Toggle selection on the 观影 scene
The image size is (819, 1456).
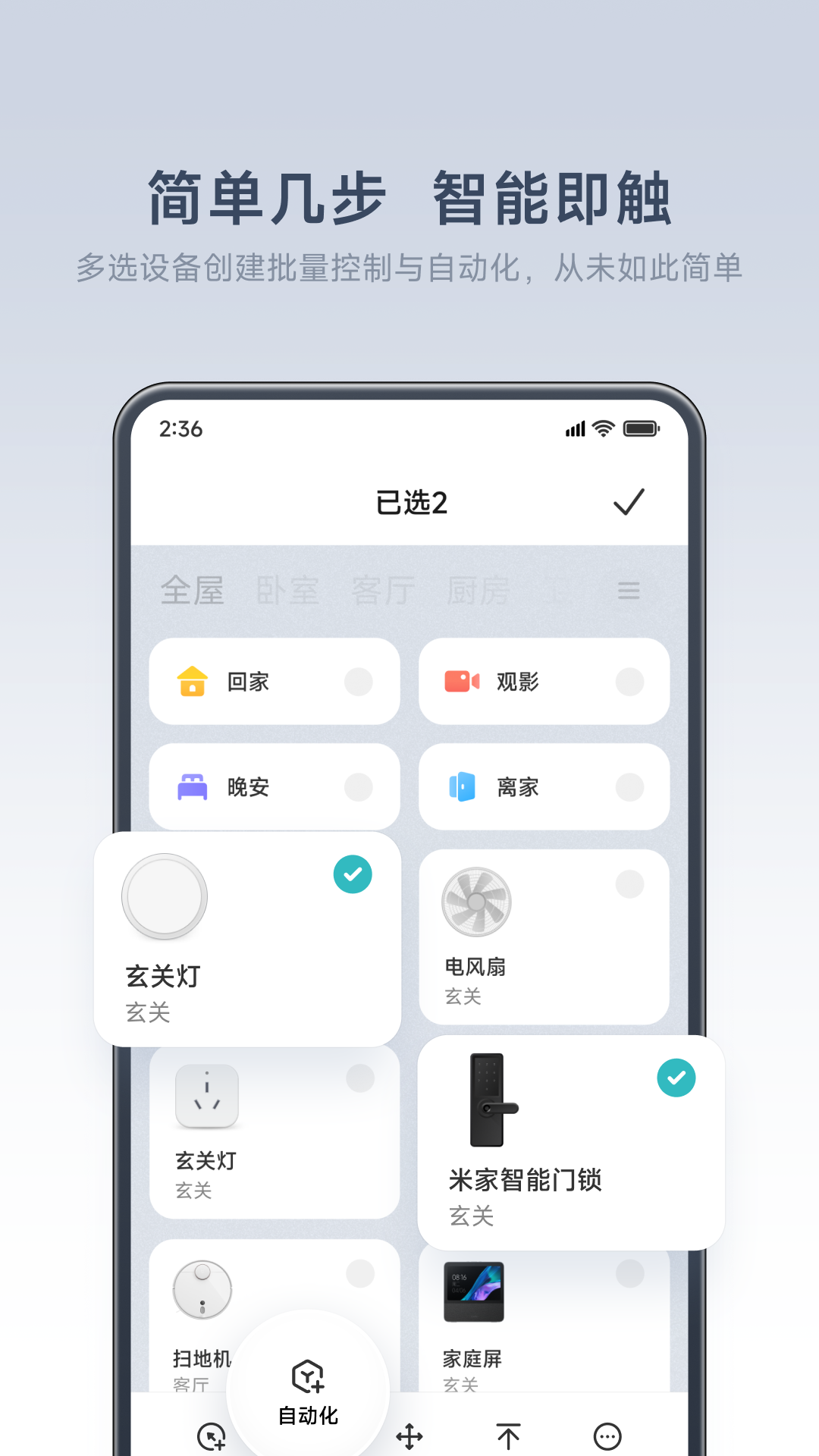(x=629, y=681)
